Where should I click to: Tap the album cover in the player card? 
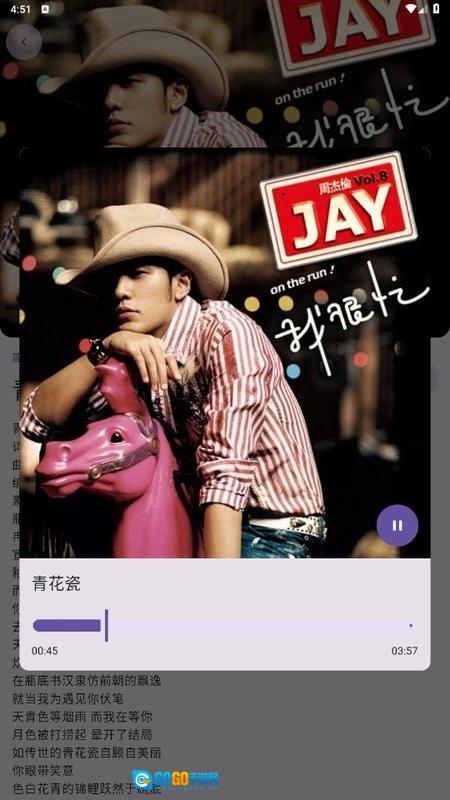(224, 353)
